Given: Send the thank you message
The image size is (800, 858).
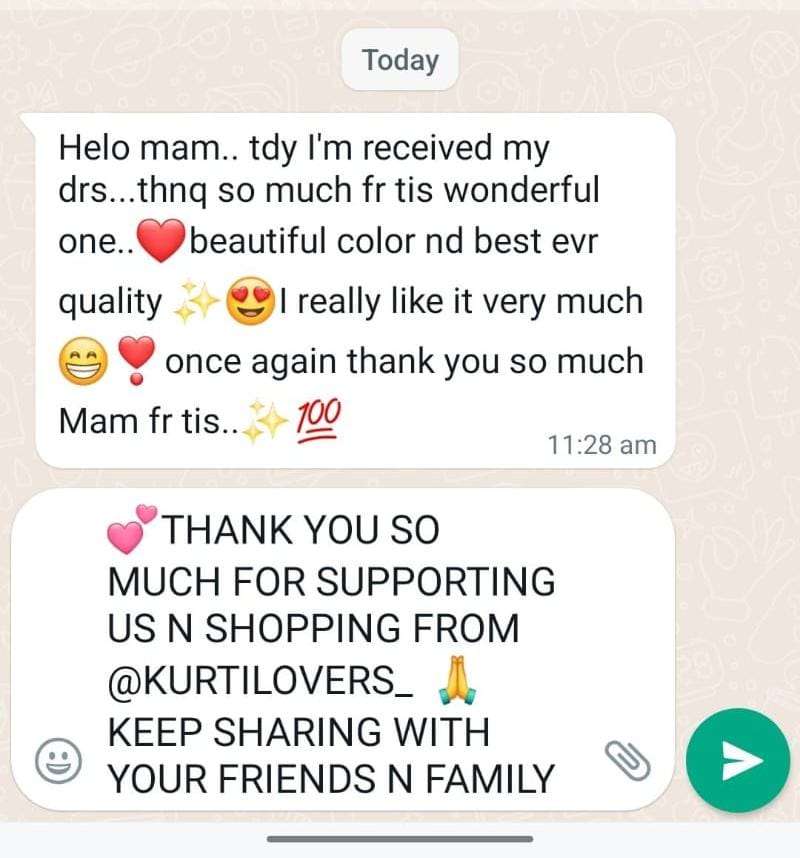Looking at the screenshot, I should [x=739, y=761].
